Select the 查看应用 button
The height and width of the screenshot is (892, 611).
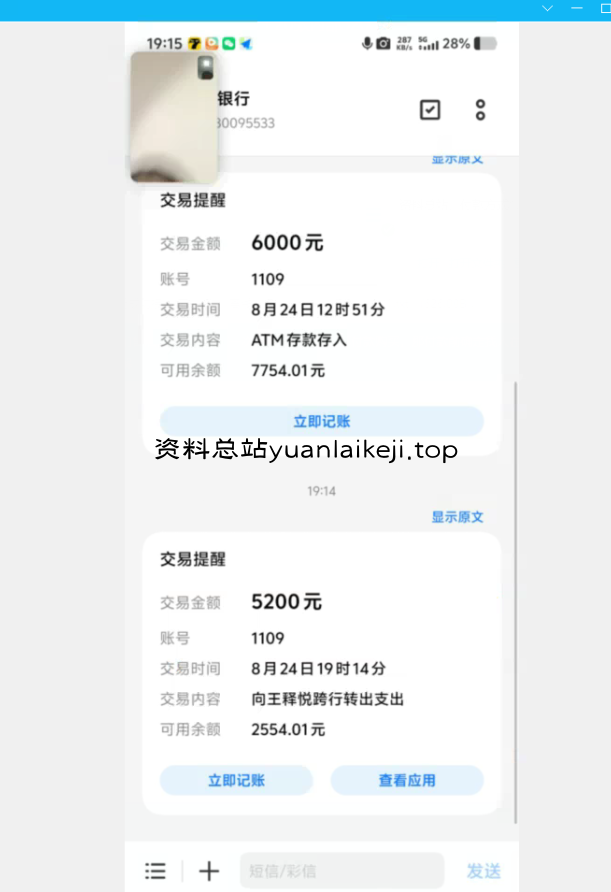point(407,780)
